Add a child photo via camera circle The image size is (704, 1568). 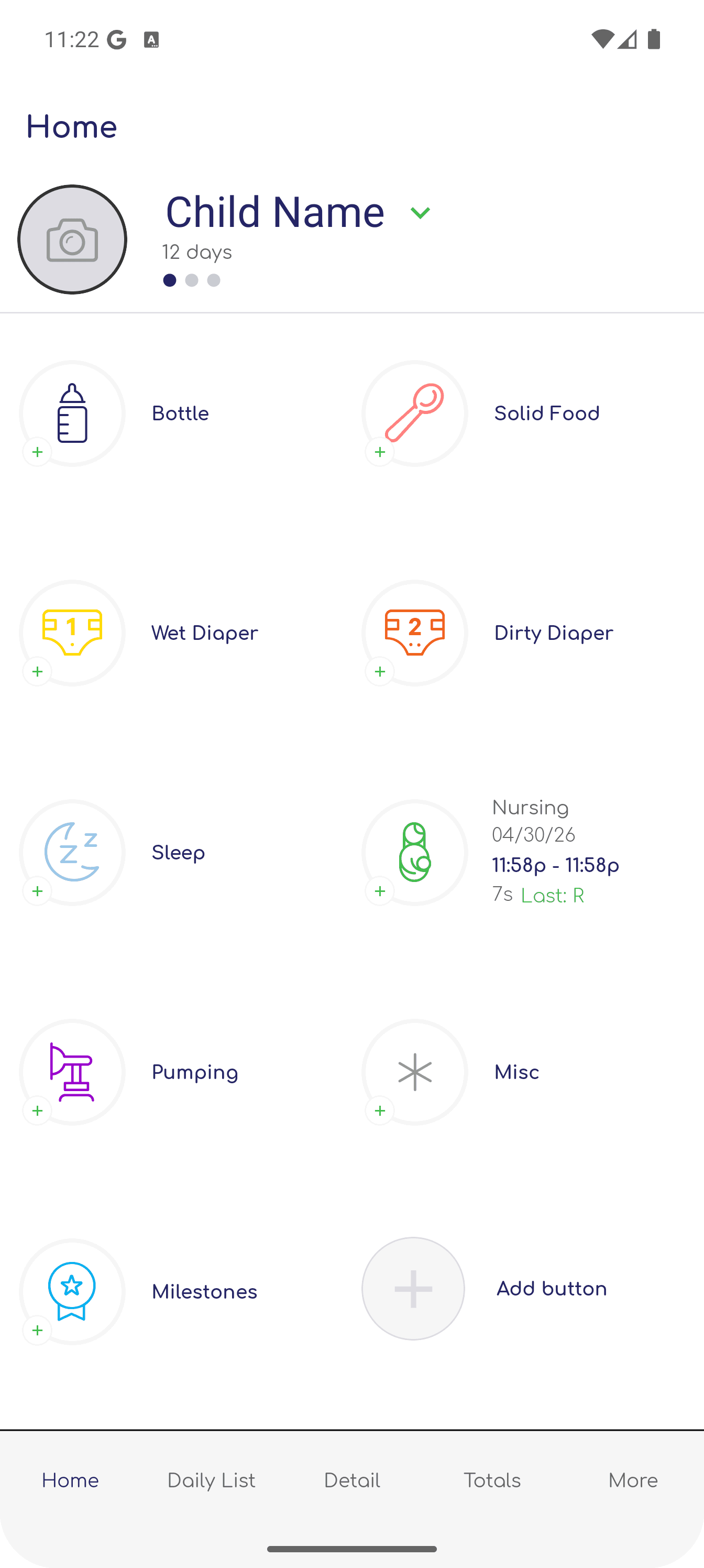pyautogui.click(x=72, y=239)
